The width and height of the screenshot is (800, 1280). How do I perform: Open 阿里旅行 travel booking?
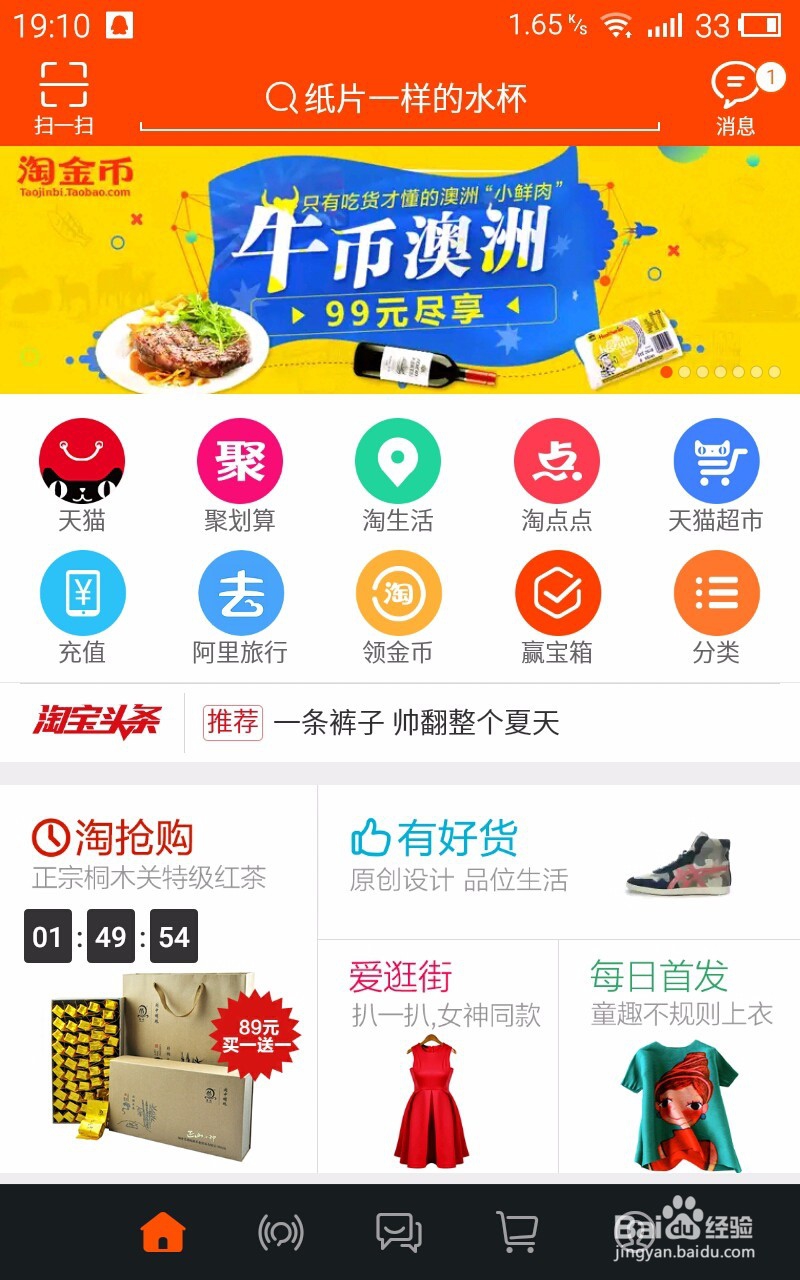[x=240, y=594]
